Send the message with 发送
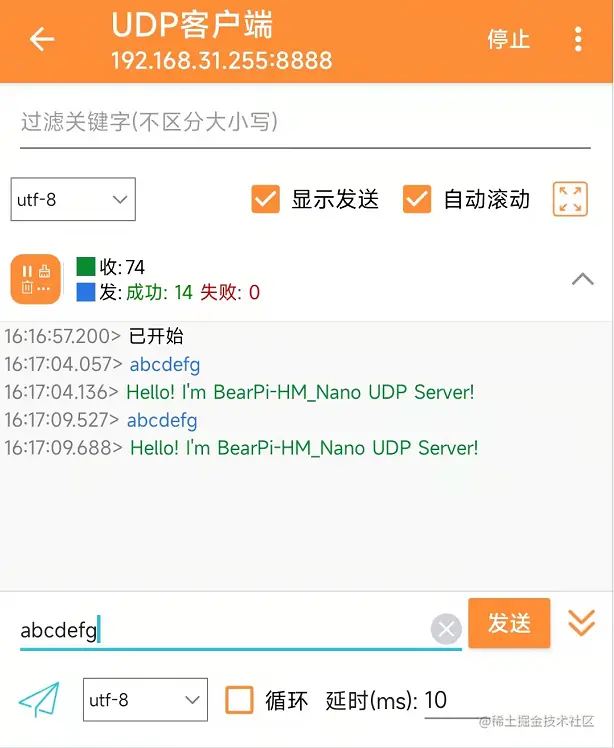This screenshot has width=614, height=748. coord(509,623)
